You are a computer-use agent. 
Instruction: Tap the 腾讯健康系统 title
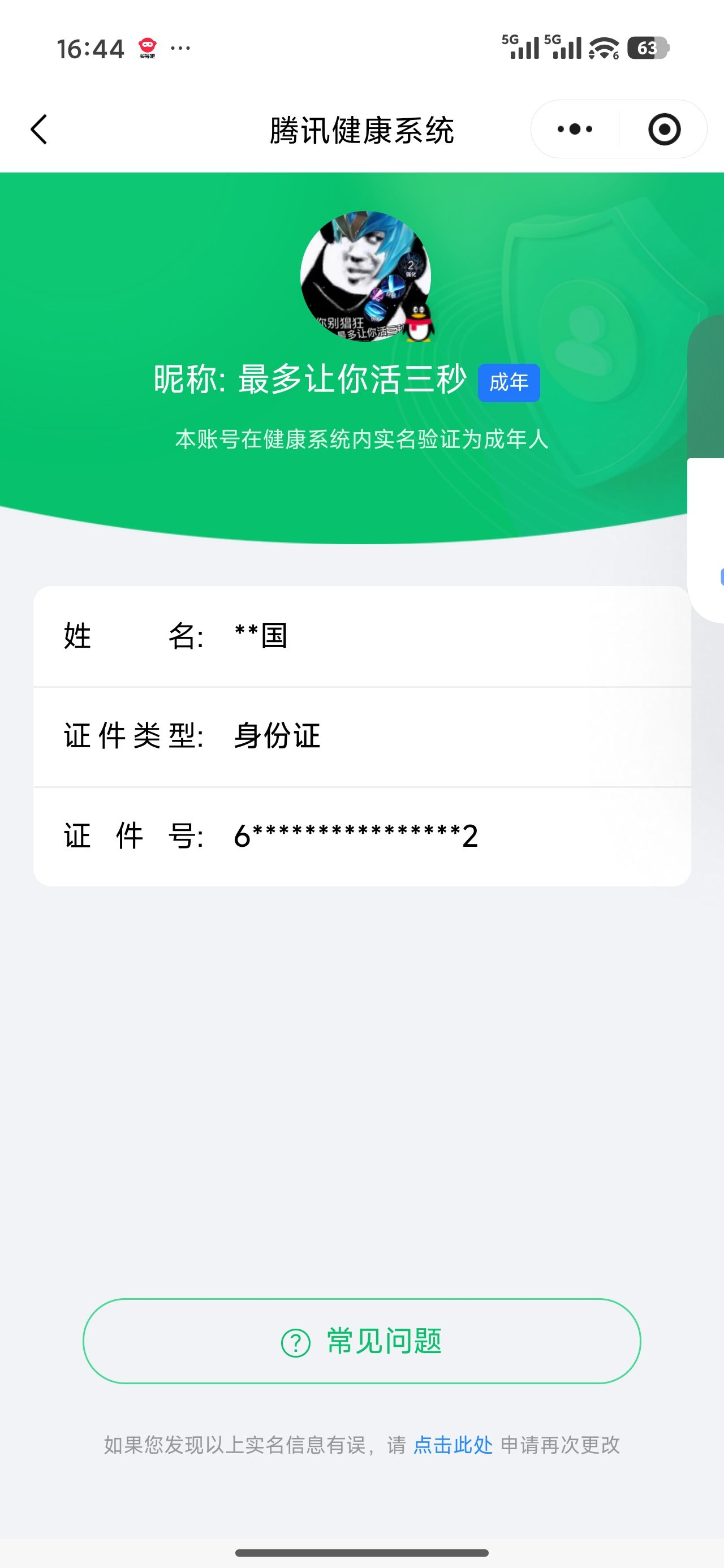pos(361,130)
